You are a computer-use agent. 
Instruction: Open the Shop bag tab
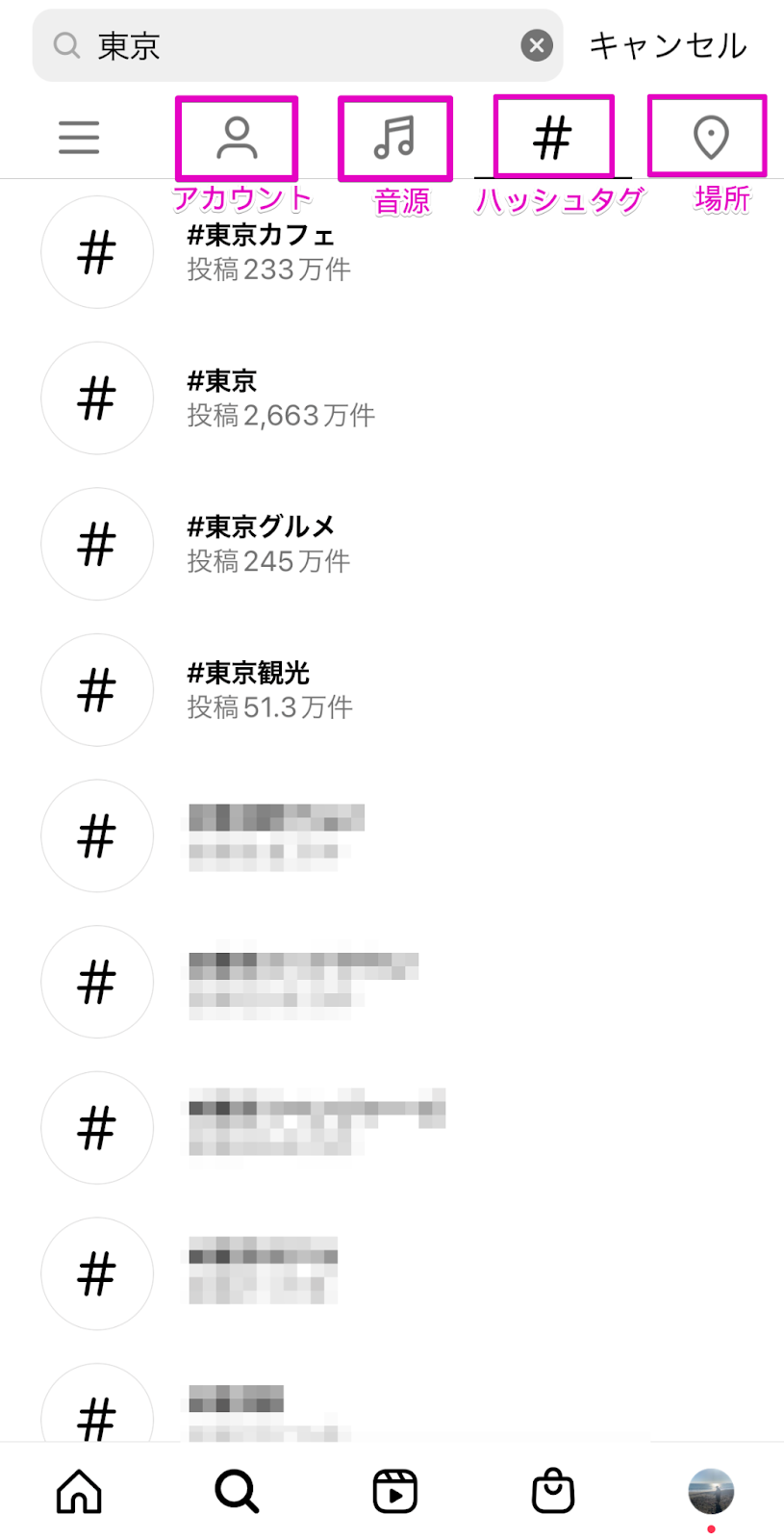[553, 1492]
